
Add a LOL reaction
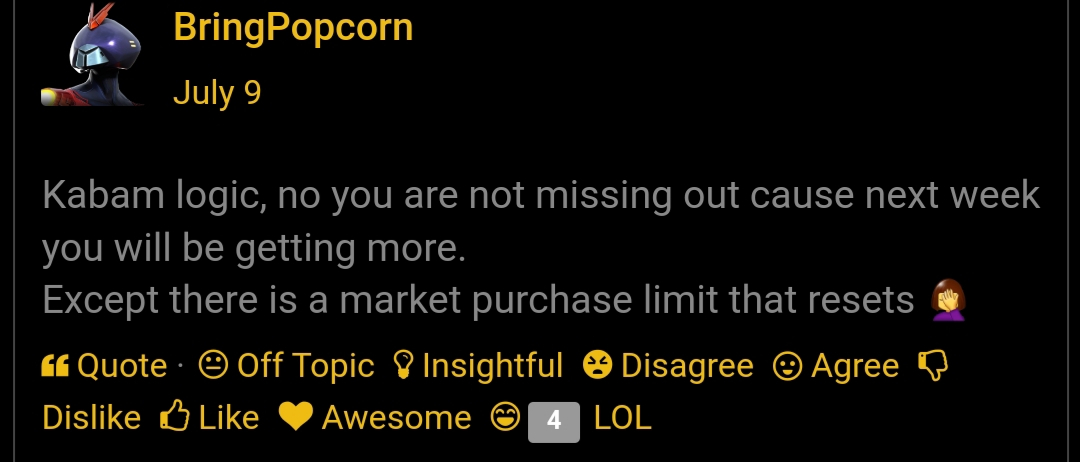pyautogui.click(x=620, y=417)
